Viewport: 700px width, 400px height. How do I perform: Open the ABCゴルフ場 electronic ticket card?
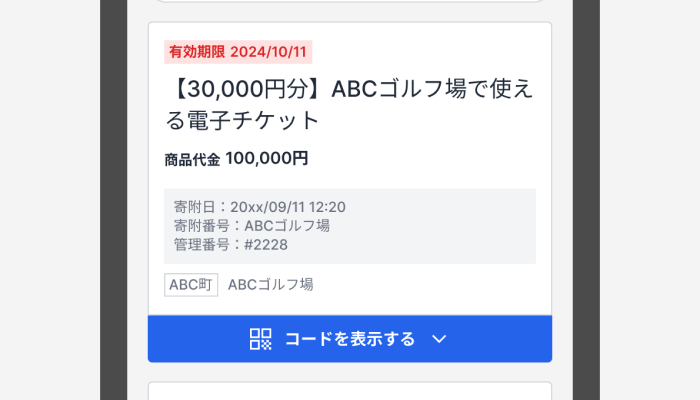(x=349, y=104)
